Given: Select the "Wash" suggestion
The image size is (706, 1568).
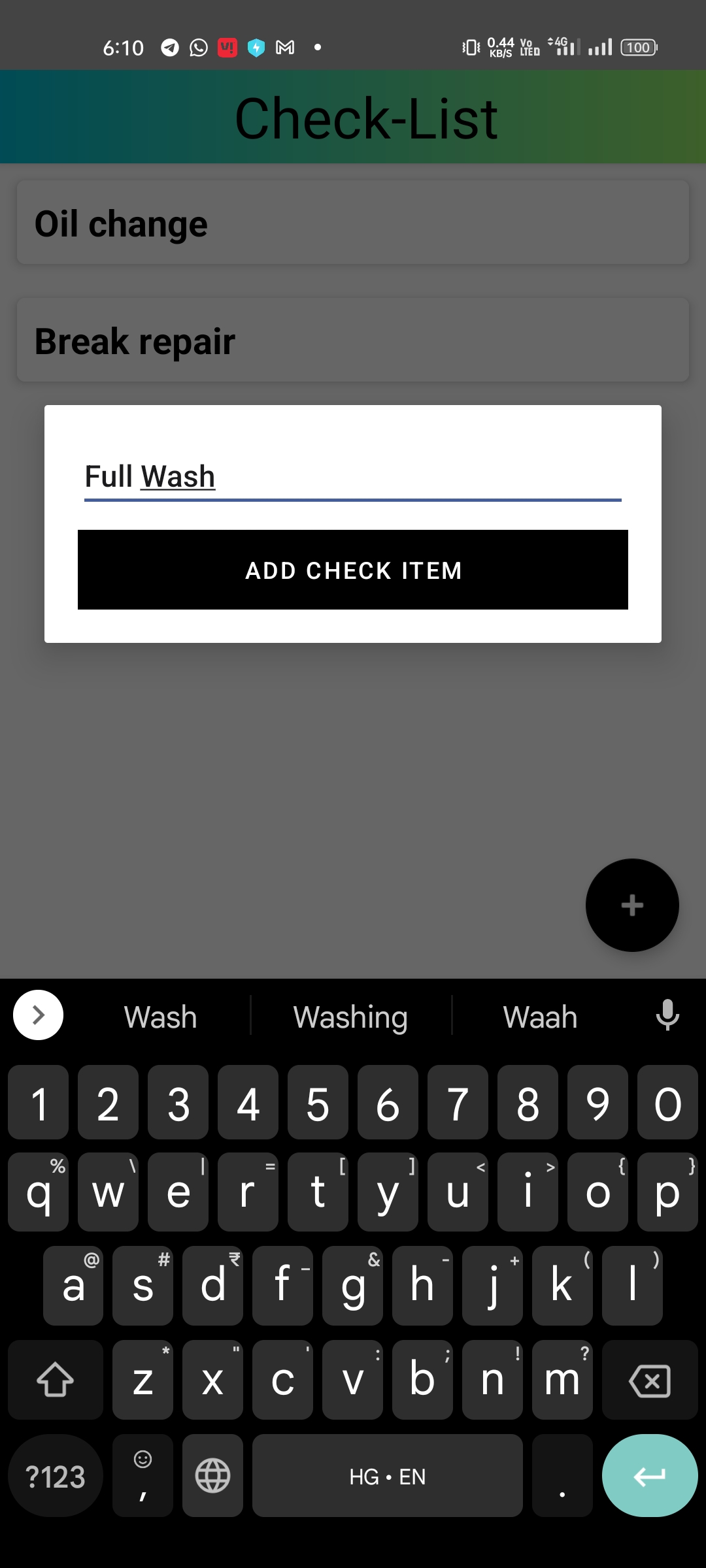Looking at the screenshot, I should (159, 1016).
